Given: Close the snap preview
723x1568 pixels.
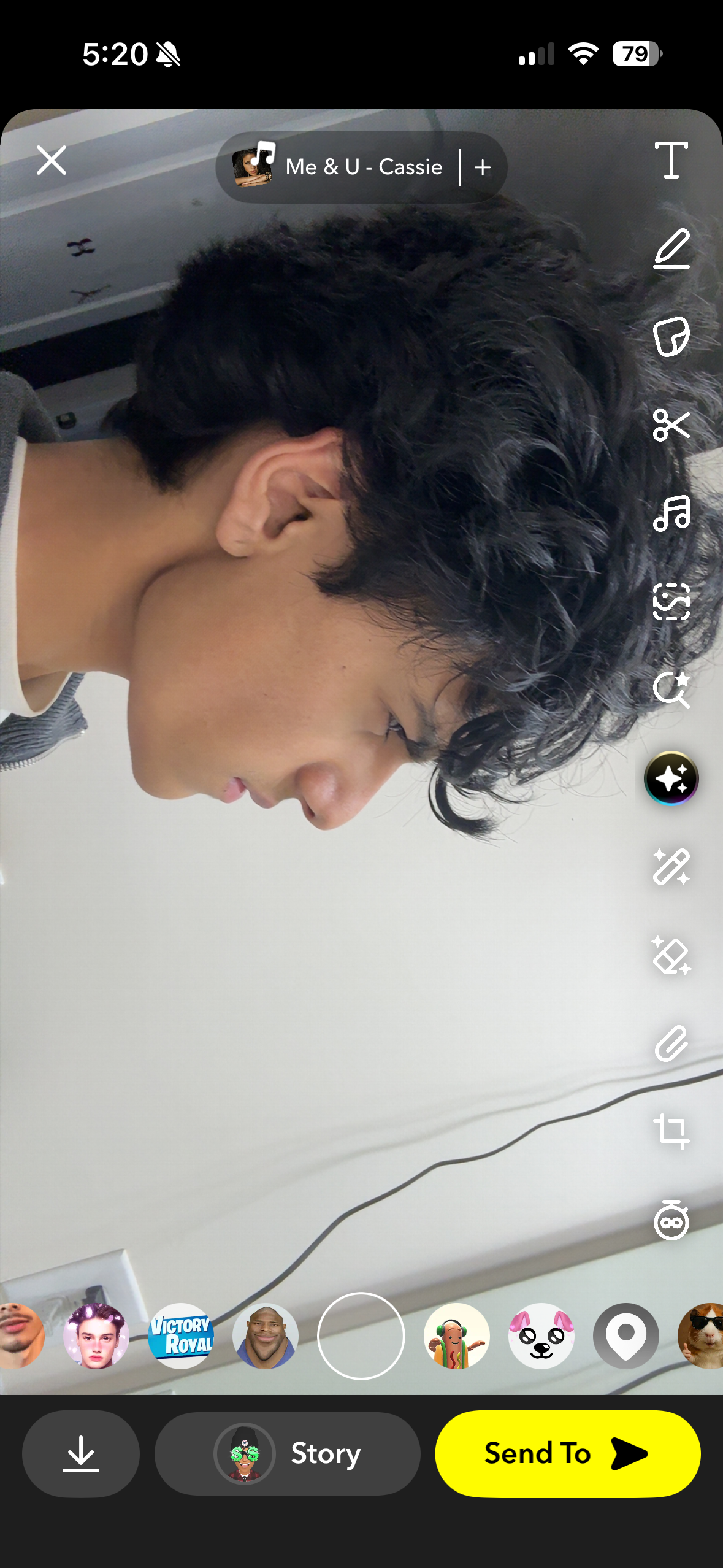Looking at the screenshot, I should click(52, 161).
